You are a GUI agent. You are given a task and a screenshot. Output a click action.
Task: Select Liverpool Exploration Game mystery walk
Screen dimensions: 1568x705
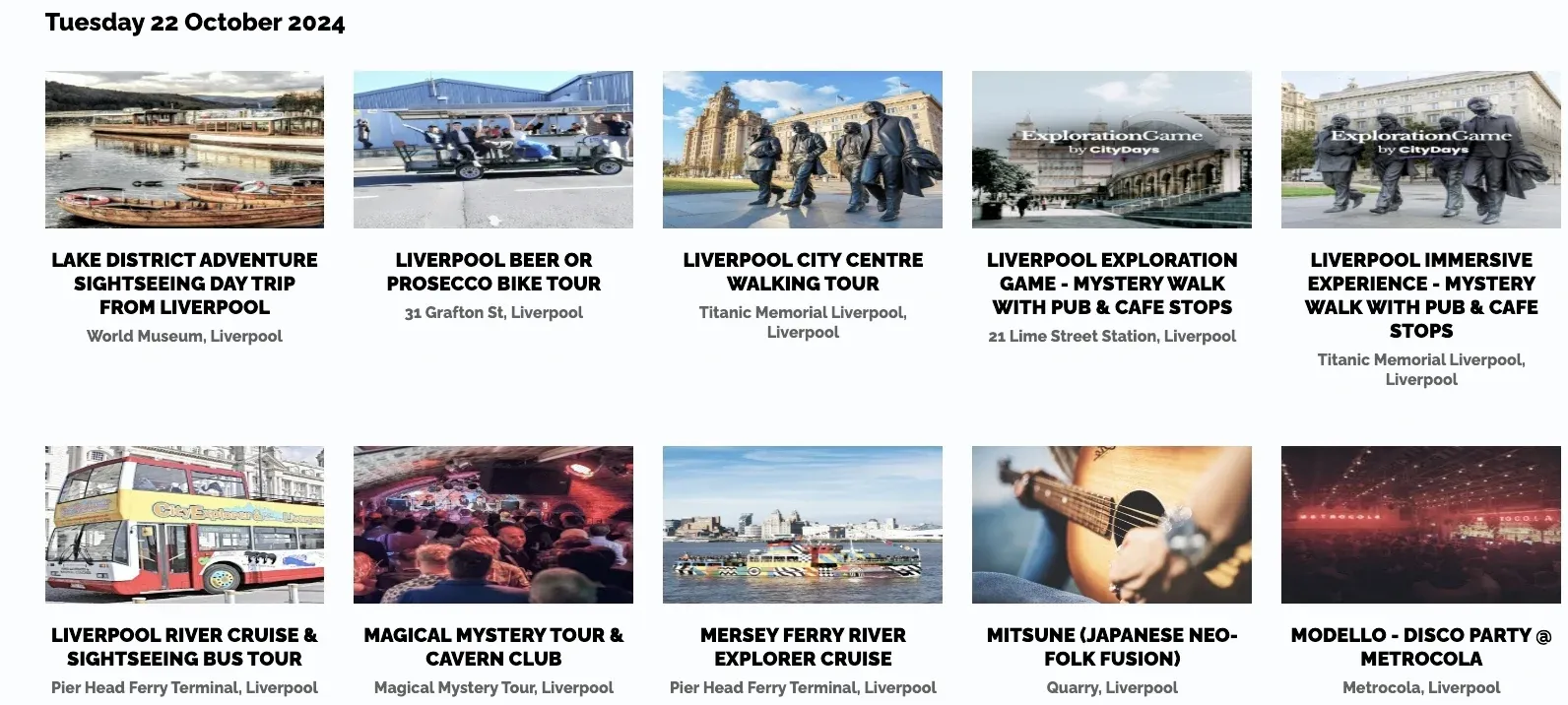coord(1112,283)
